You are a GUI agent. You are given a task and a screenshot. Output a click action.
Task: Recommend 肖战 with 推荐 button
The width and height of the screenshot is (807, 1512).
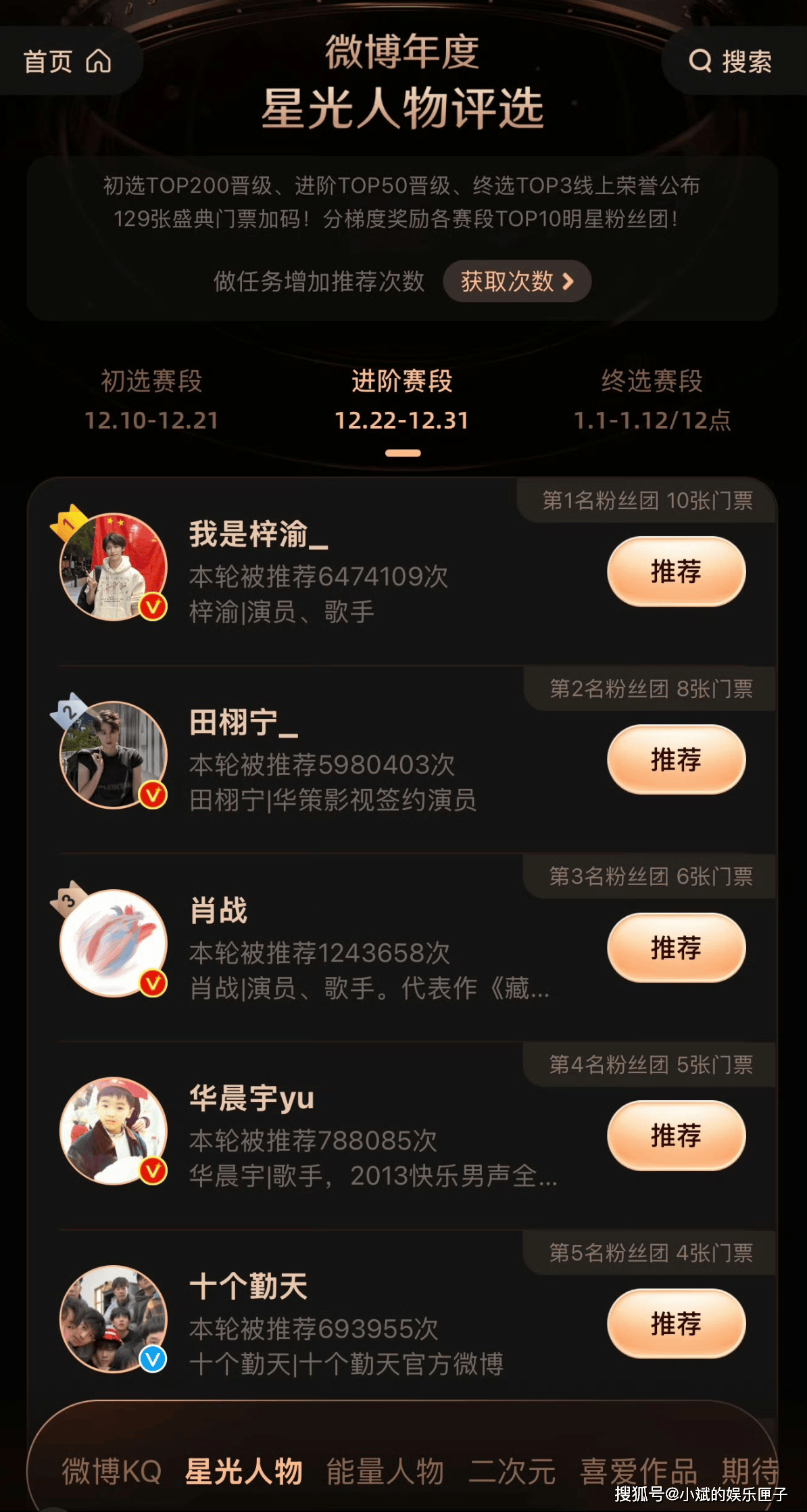(x=676, y=947)
